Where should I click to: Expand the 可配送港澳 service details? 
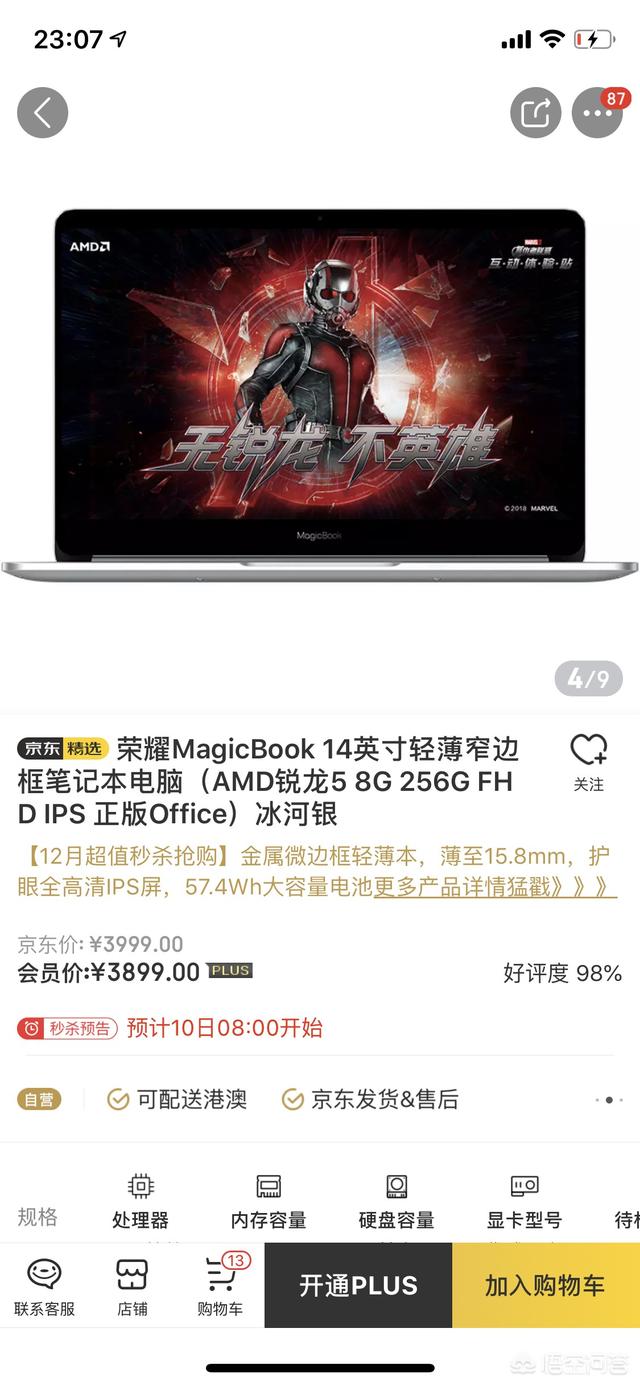(609, 1100)
